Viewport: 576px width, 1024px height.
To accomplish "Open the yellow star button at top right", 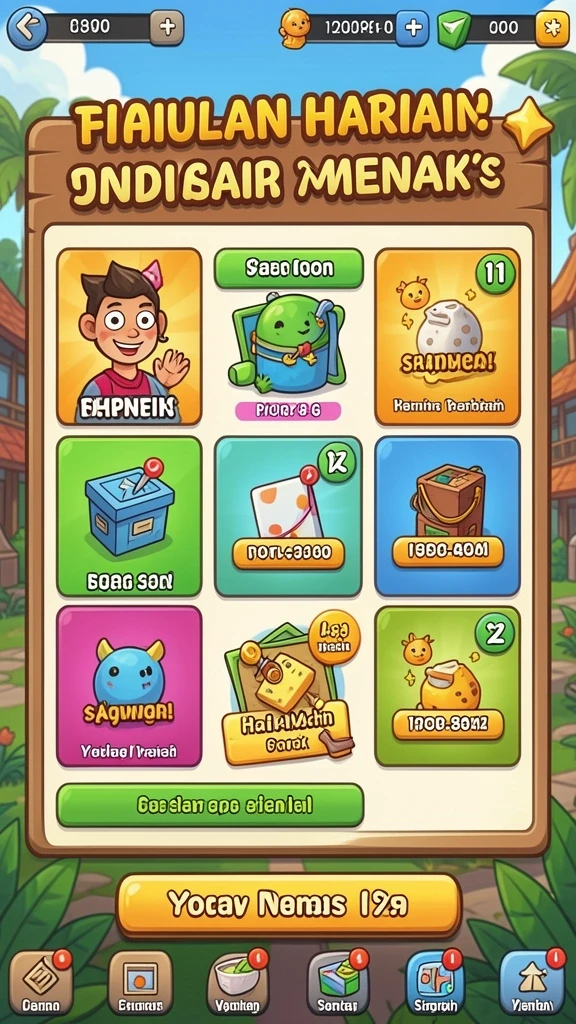I will coord(552,29).
